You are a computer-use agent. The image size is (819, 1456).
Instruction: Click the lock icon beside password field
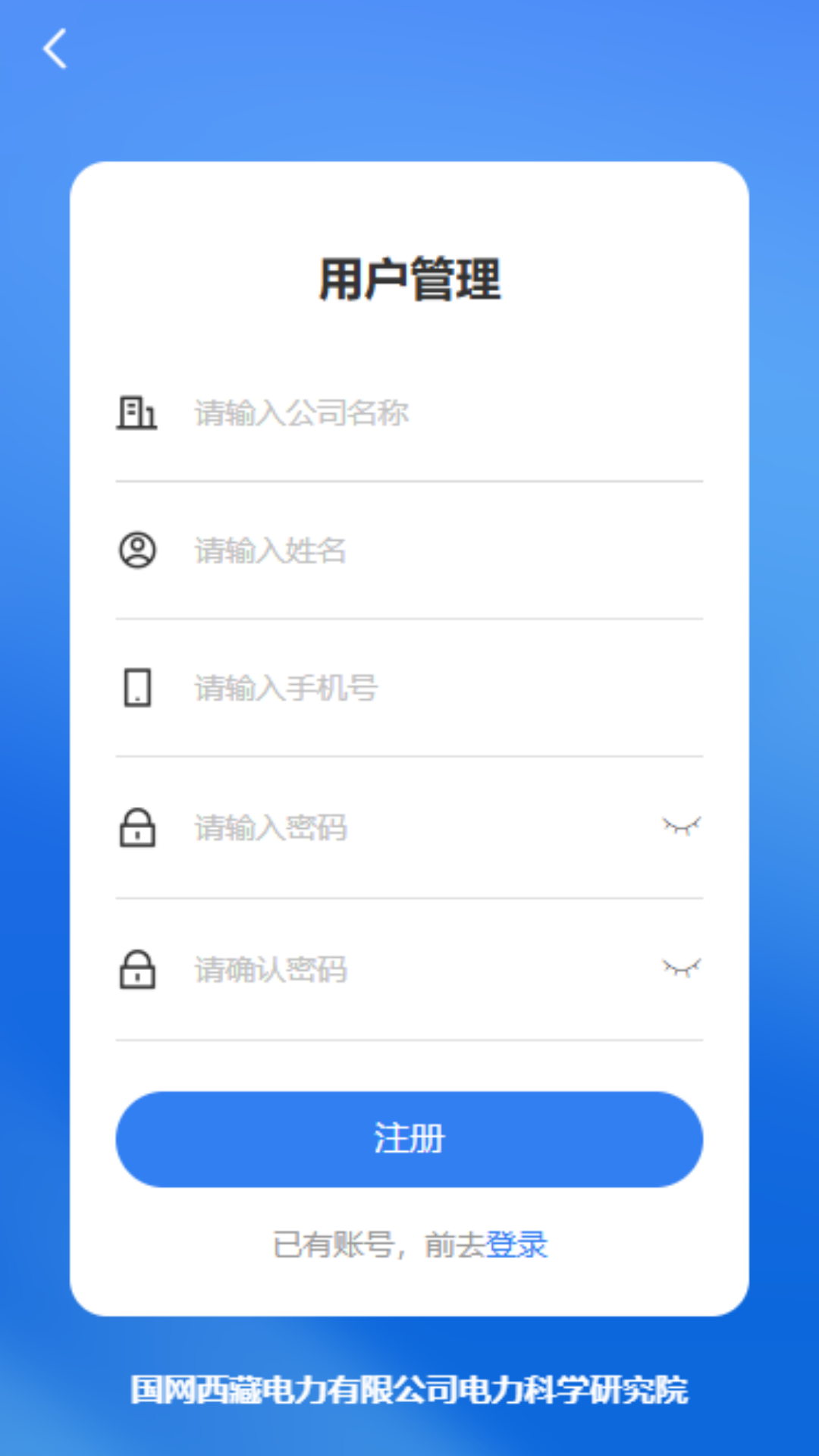point(138,829)
